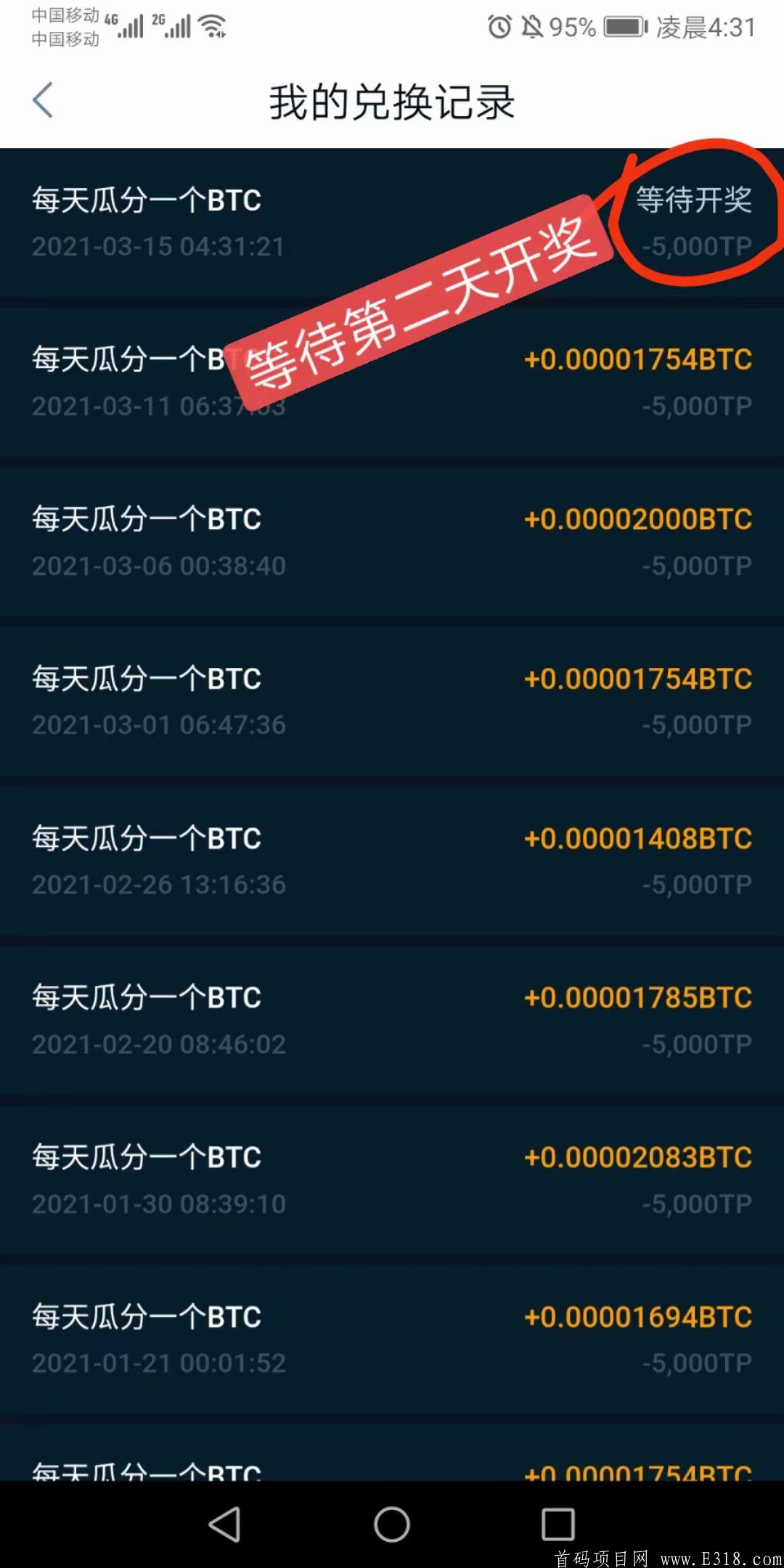Image resolution: width=784 pixels, height=1568 pixels.
Task: Tap the circled -5,000TP value
Action: point(694,246)
